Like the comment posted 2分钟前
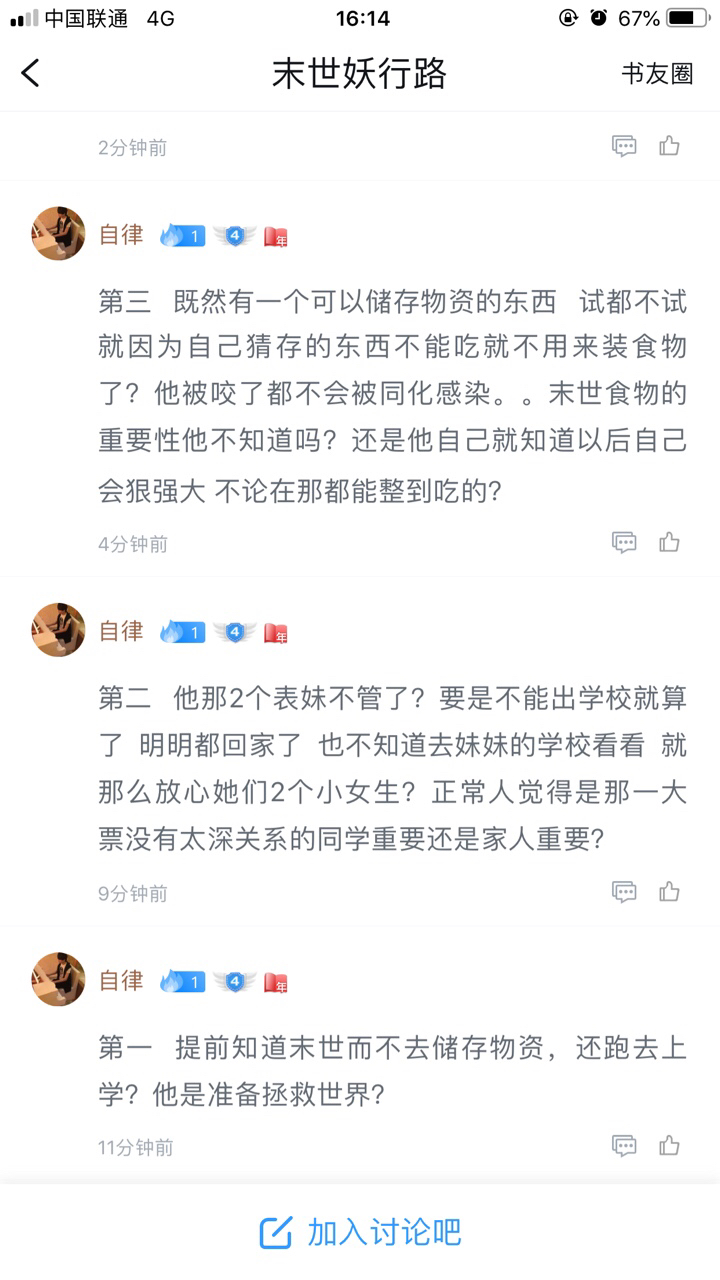The height and width of the screenshot is (1280, 720). coord(669,147)
